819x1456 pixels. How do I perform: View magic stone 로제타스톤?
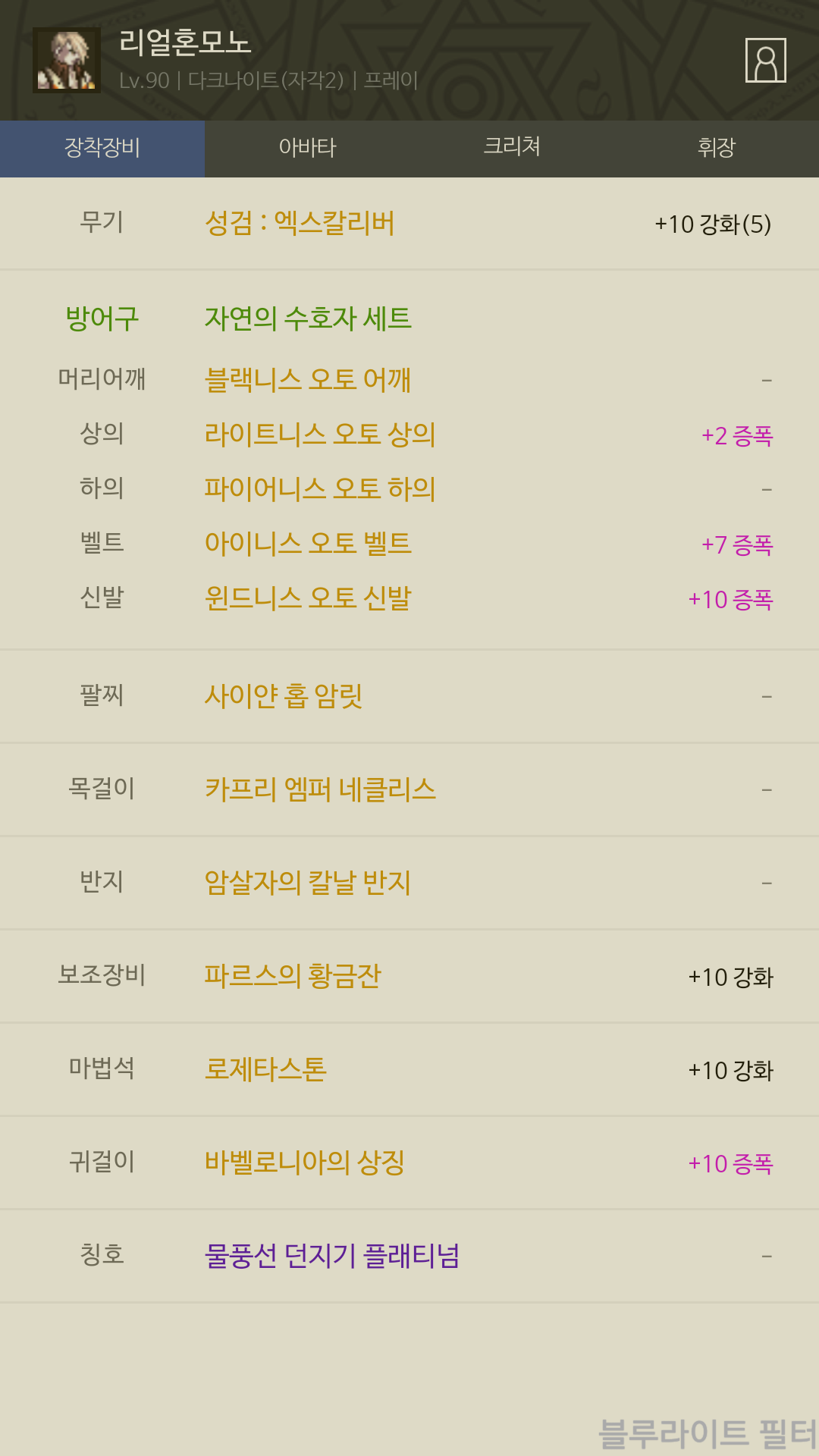265,1069
